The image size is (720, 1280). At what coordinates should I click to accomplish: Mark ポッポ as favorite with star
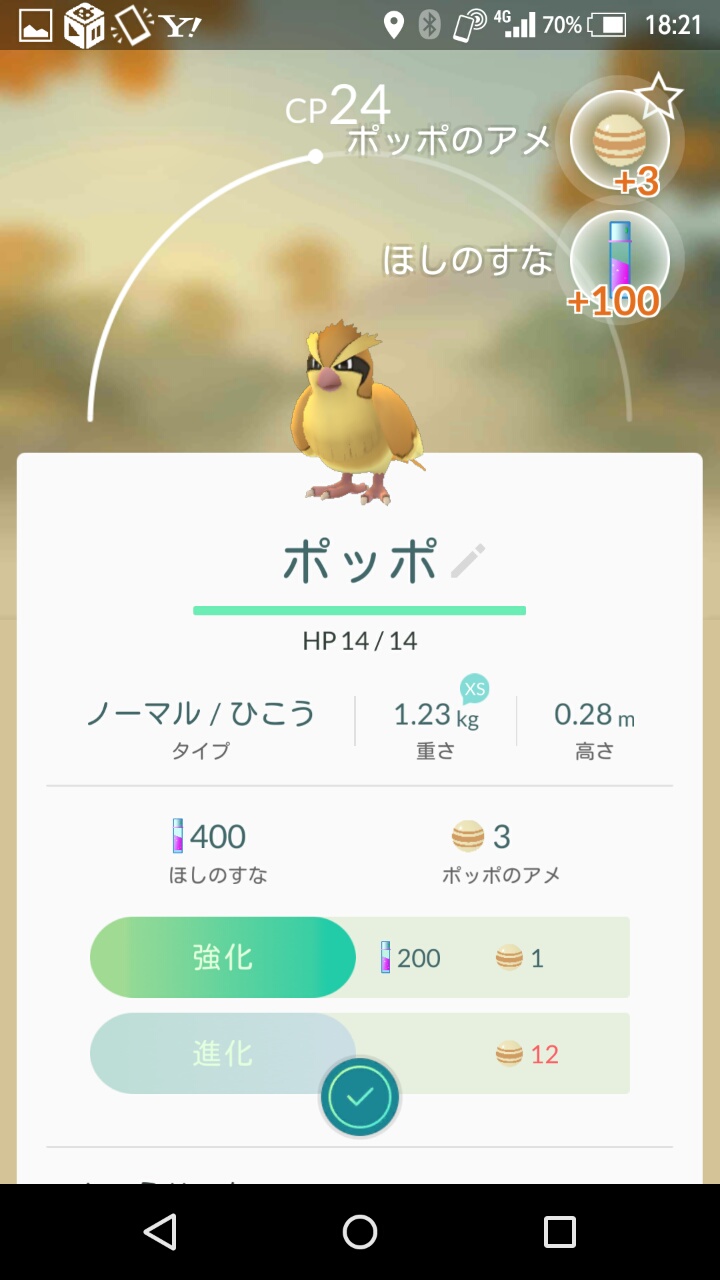point(659,97)
